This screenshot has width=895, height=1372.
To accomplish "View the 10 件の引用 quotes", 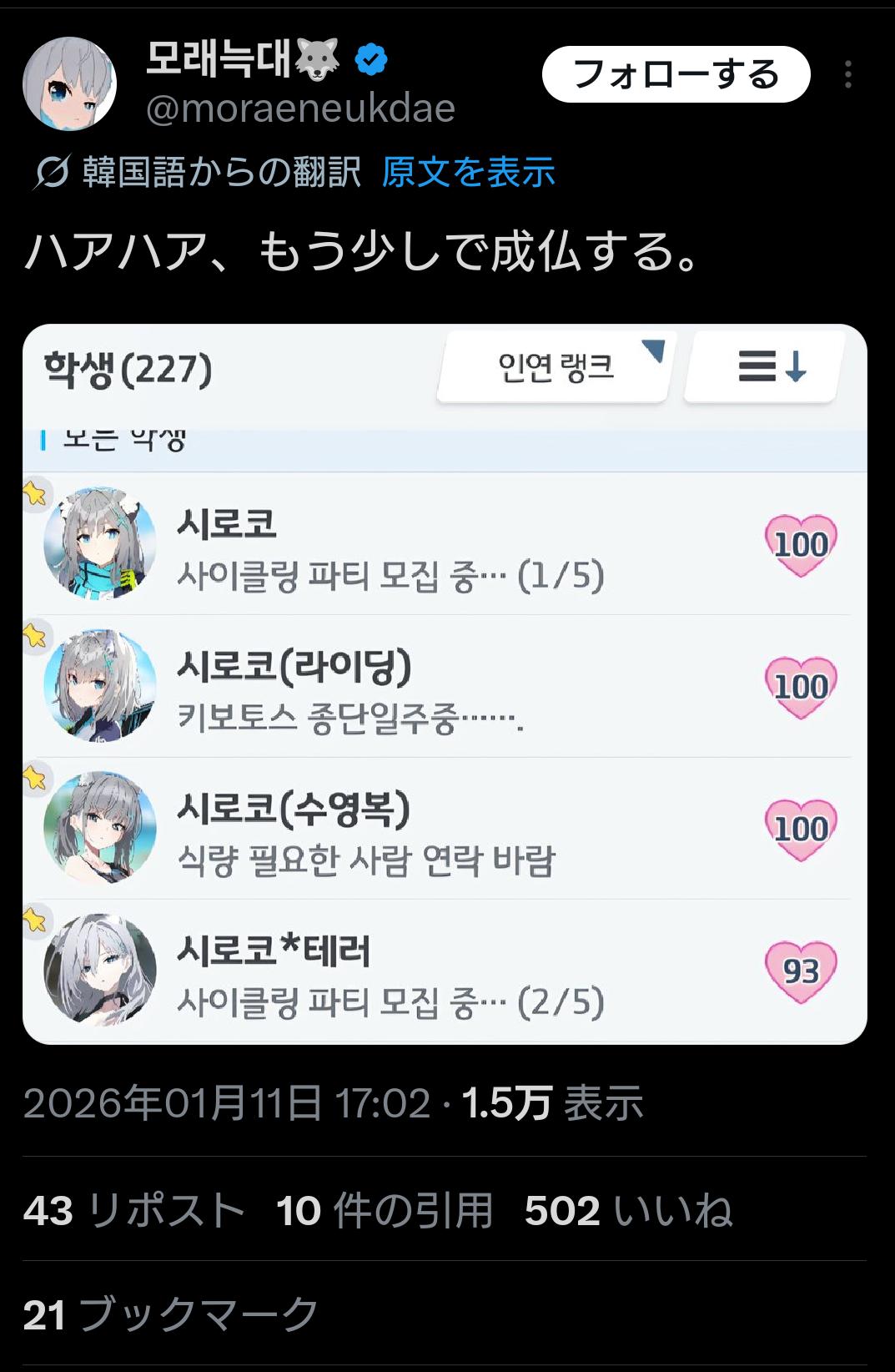I will [x=384, y=1210].
